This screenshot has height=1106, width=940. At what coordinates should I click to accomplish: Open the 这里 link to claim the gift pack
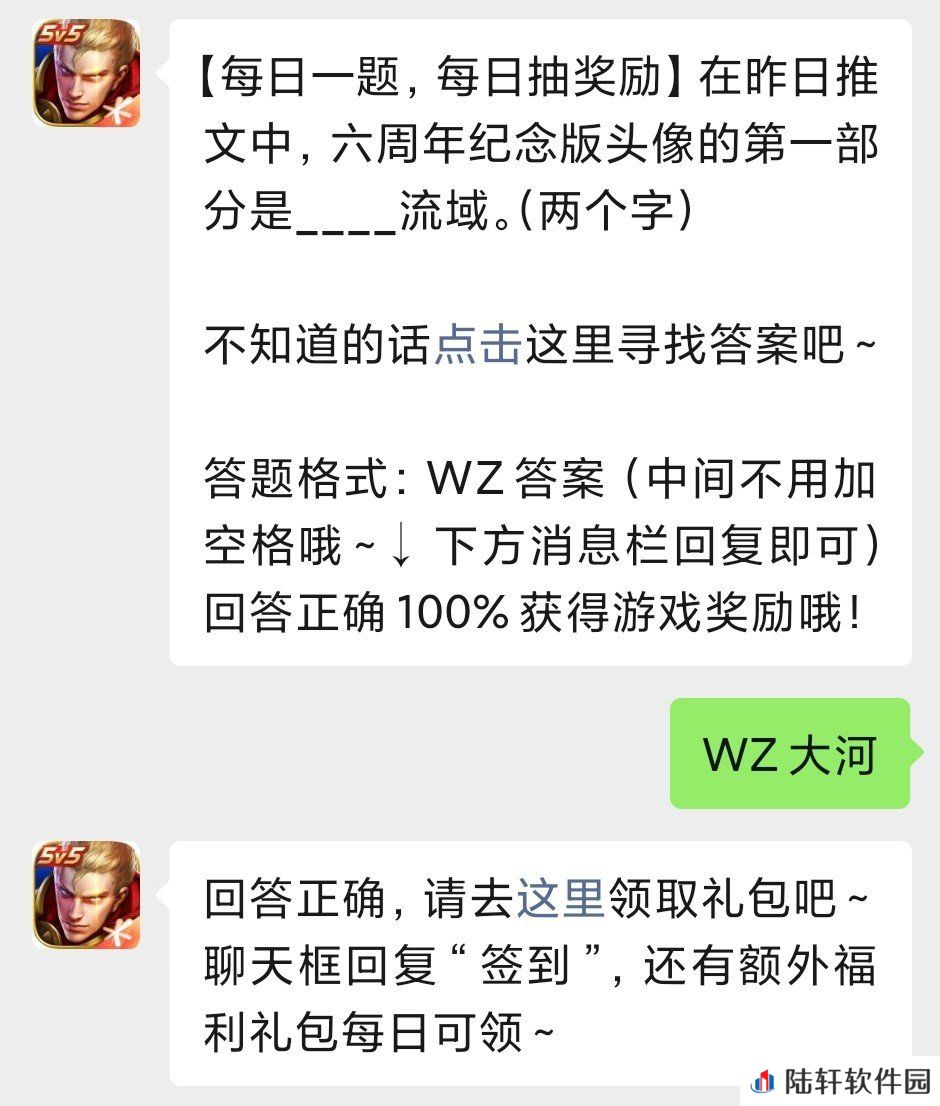click(560, 898)
